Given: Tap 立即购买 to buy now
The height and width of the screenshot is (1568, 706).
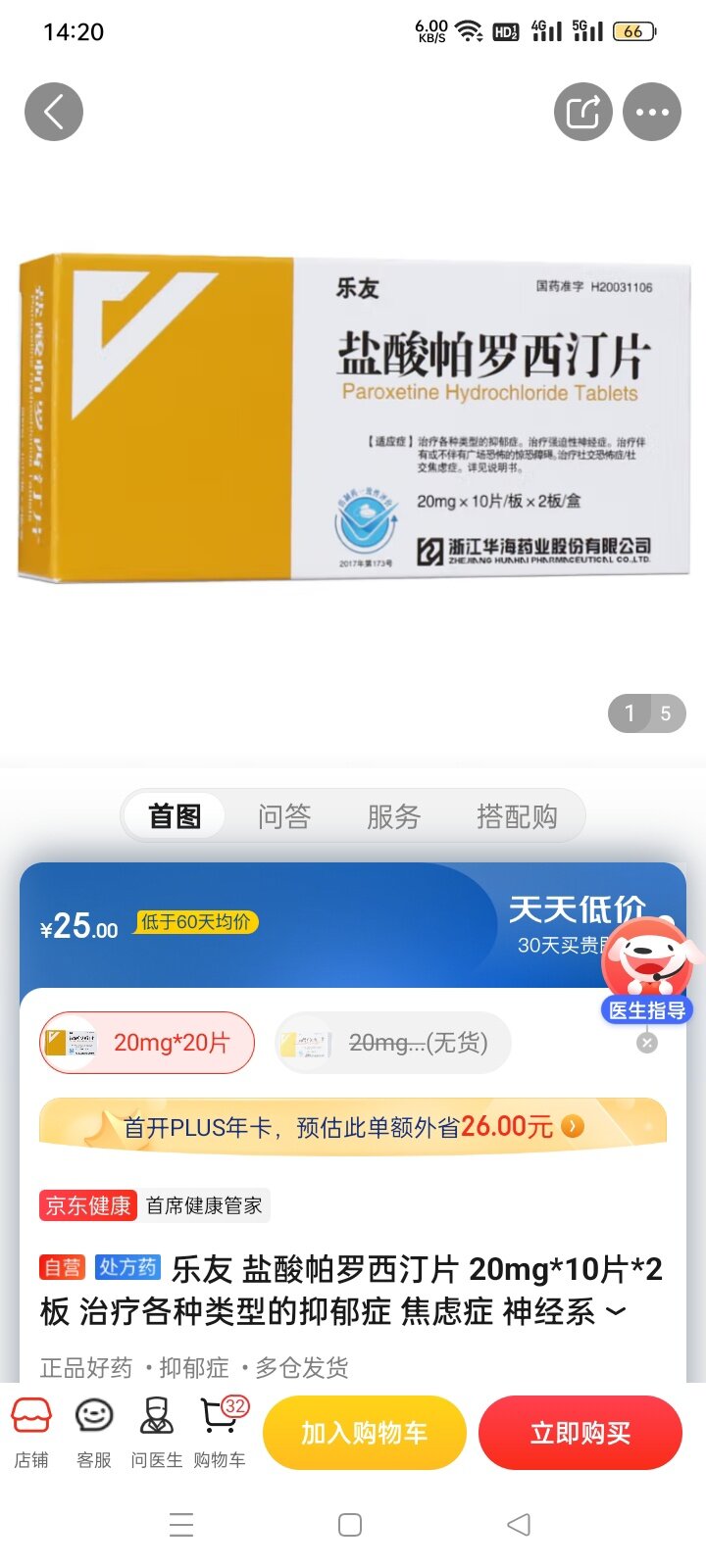Looking at the screenshot, I should (580, 1433).
